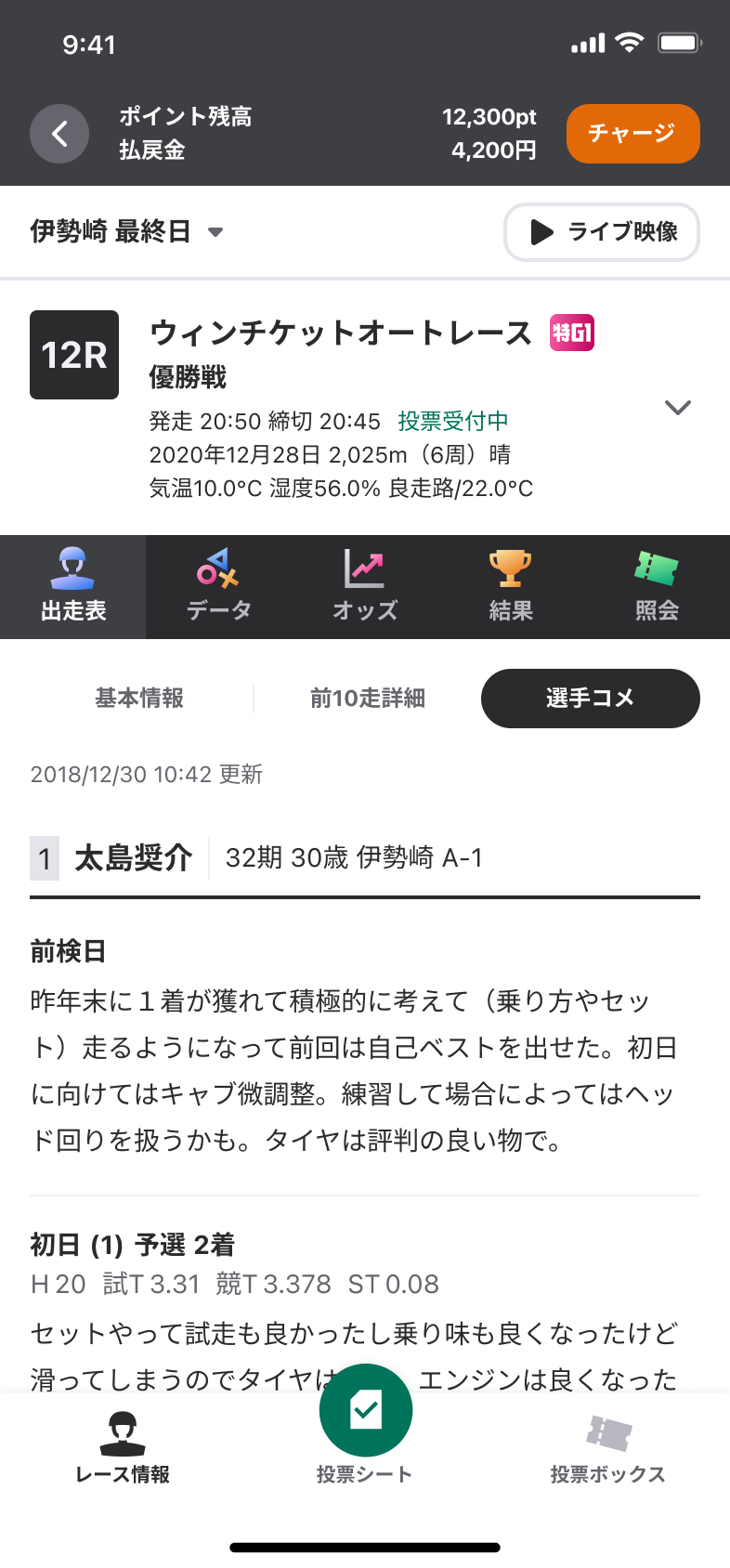Select the 選手コメ tab
The width and height of the screenshot is (730, 1568).
click(590, 698)
